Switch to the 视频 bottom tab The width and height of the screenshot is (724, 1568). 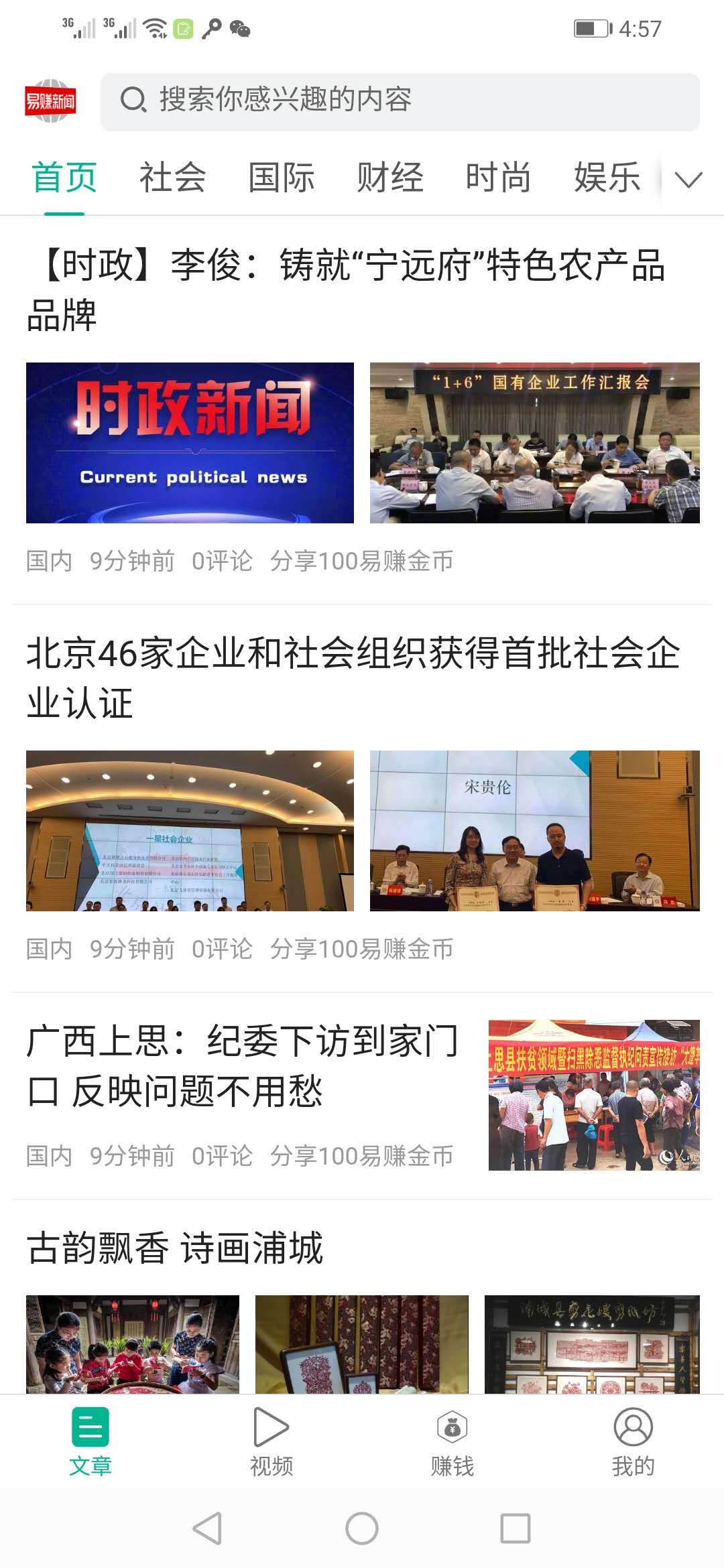click(271, 1442)
